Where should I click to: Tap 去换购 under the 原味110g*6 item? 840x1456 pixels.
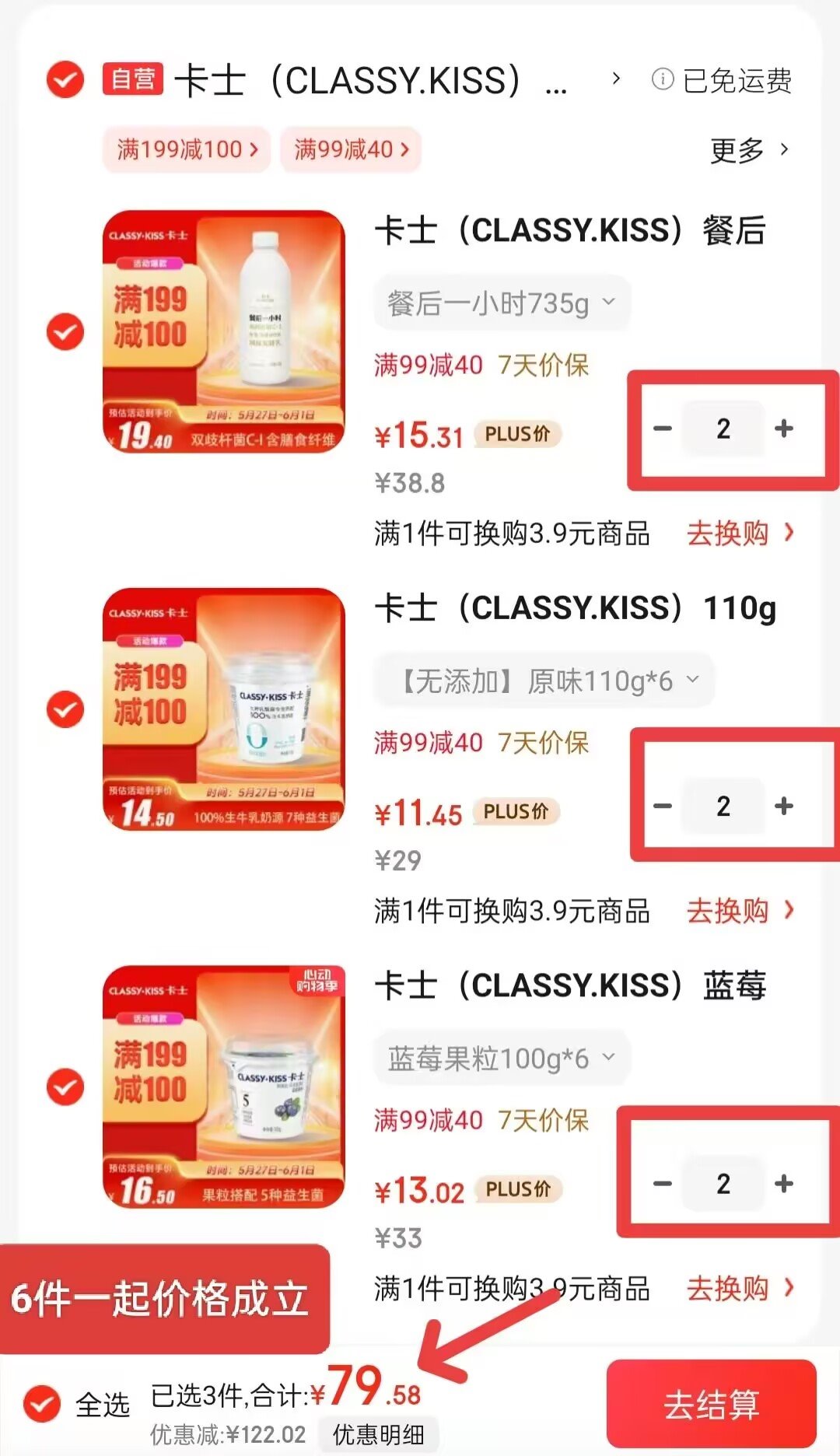coord(740,911)
